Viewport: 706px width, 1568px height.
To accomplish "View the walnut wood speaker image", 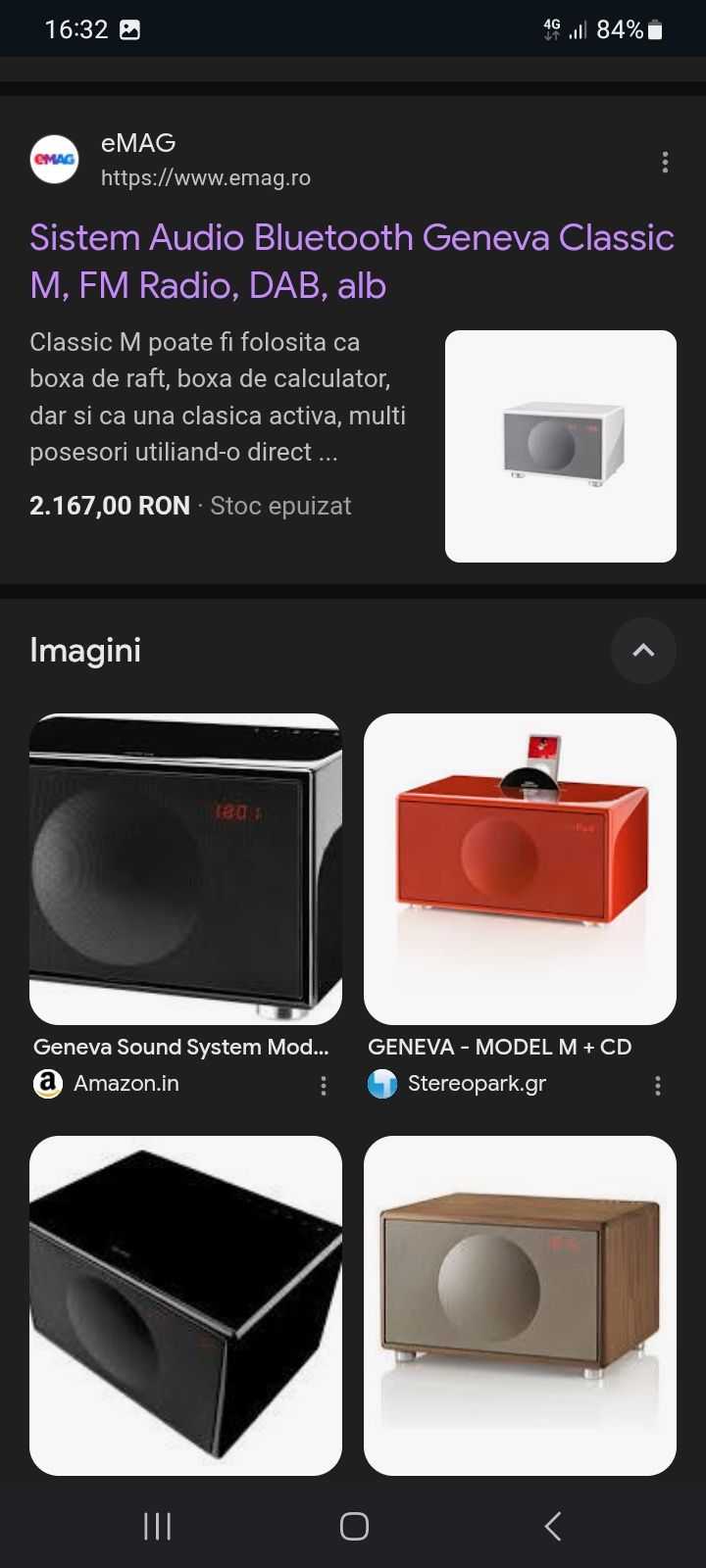I will click(520, 1305).
